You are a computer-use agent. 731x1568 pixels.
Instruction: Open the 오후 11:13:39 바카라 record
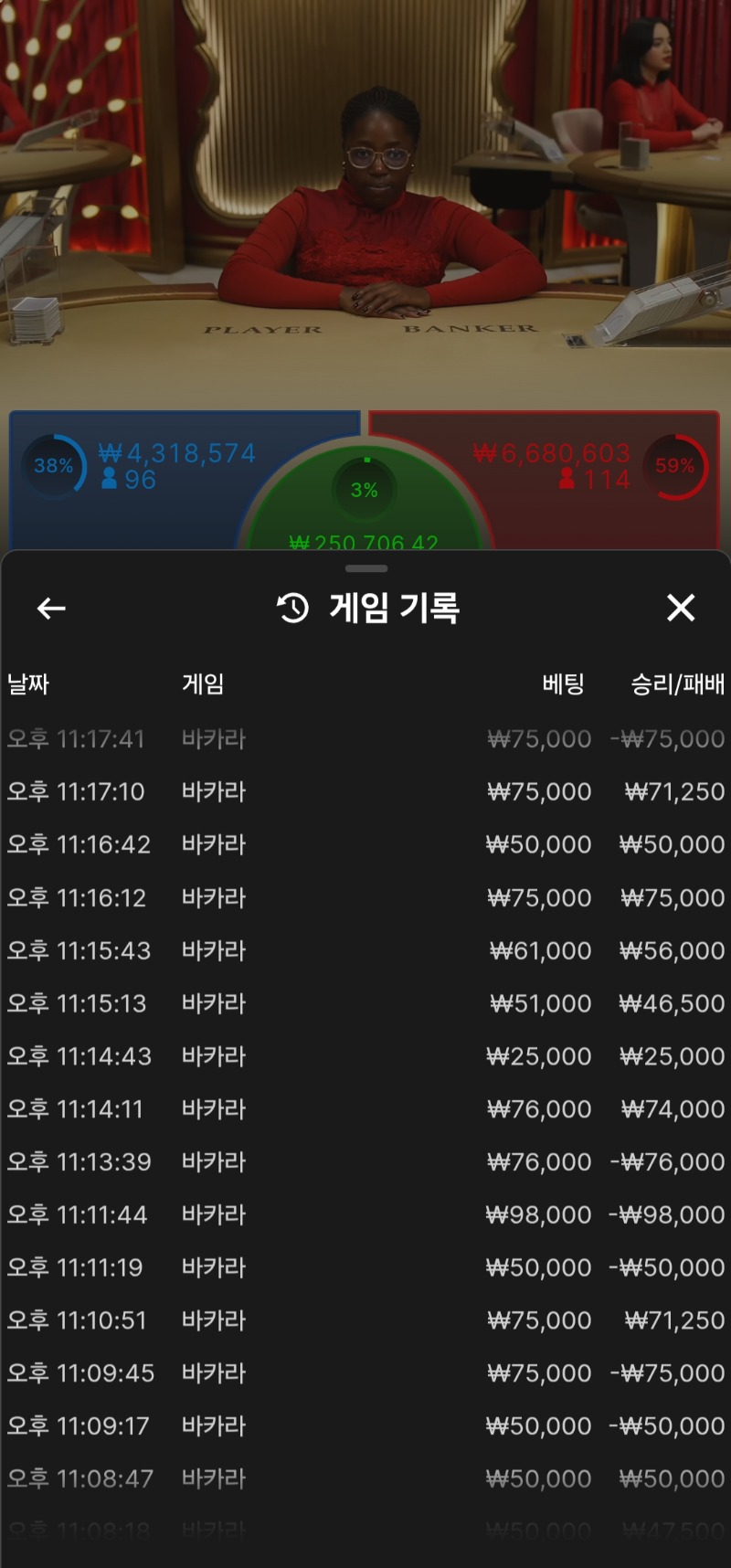[365, 1162]
